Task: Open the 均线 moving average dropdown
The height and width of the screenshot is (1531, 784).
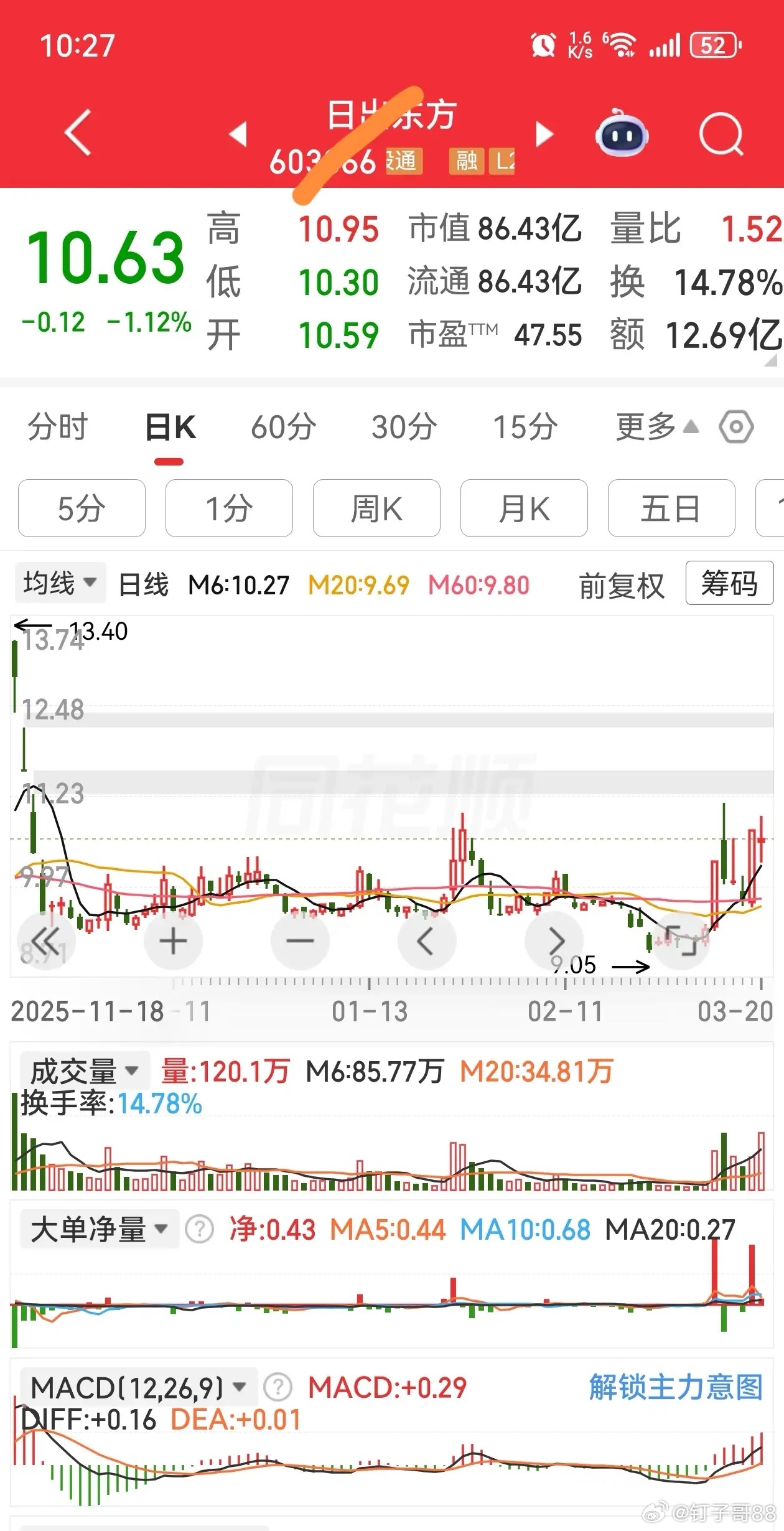Action: 59,584
